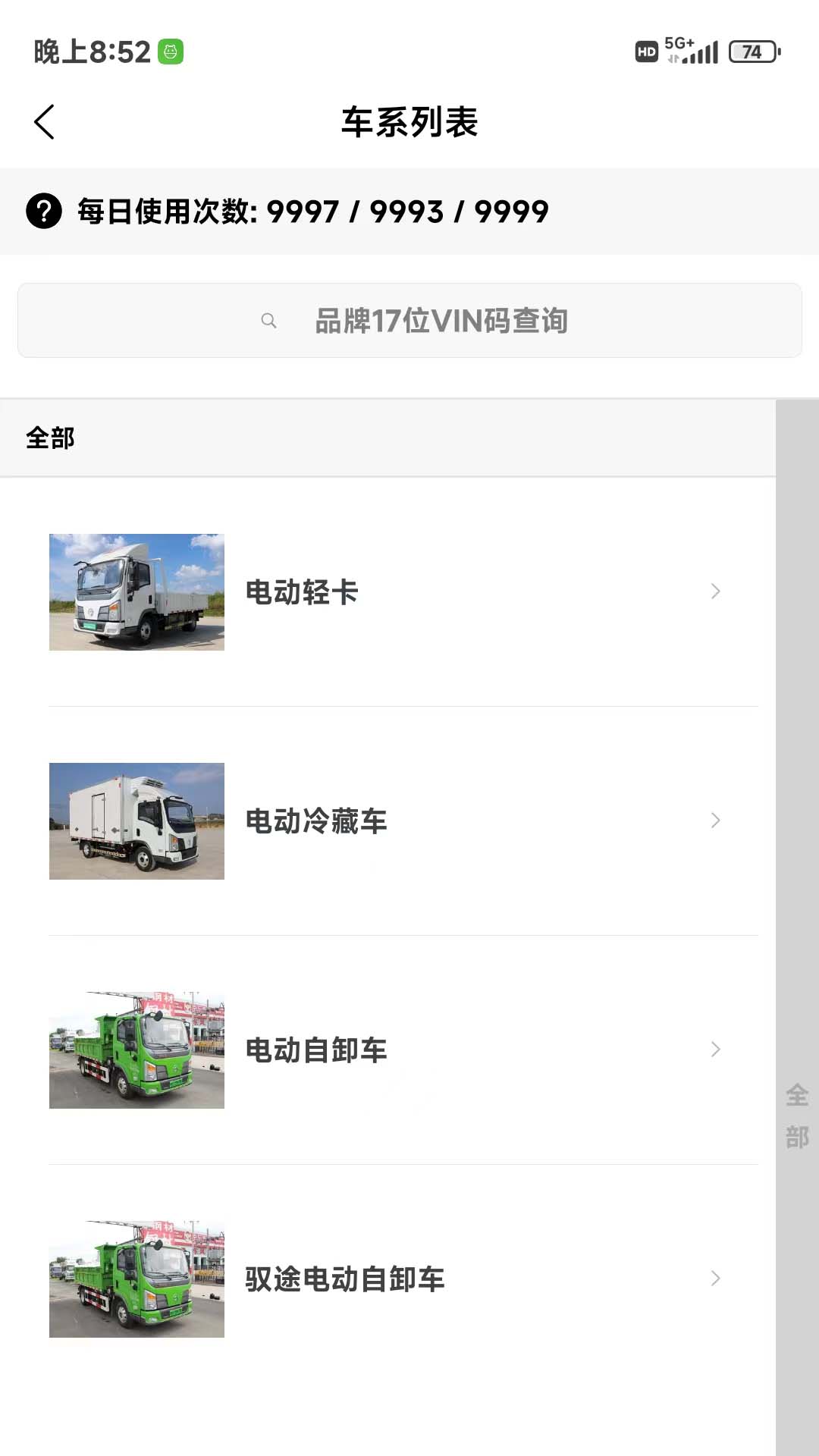Image resolution: width=819 pixels, height=1456 pixels.
Task: Tap the 品牌17位VIN码查询 search field
Action: click(409, 321)
